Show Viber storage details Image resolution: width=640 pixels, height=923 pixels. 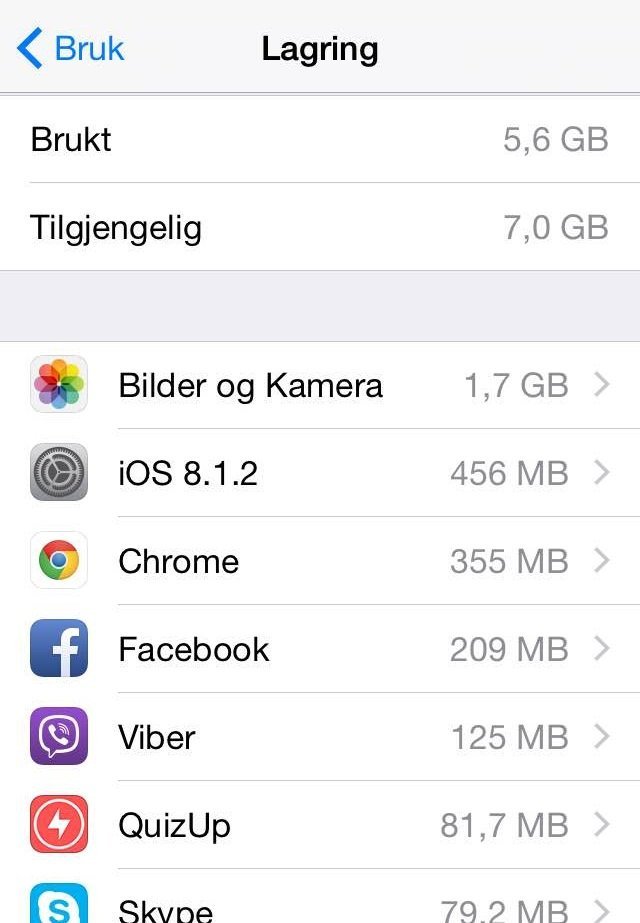[320, 737]
